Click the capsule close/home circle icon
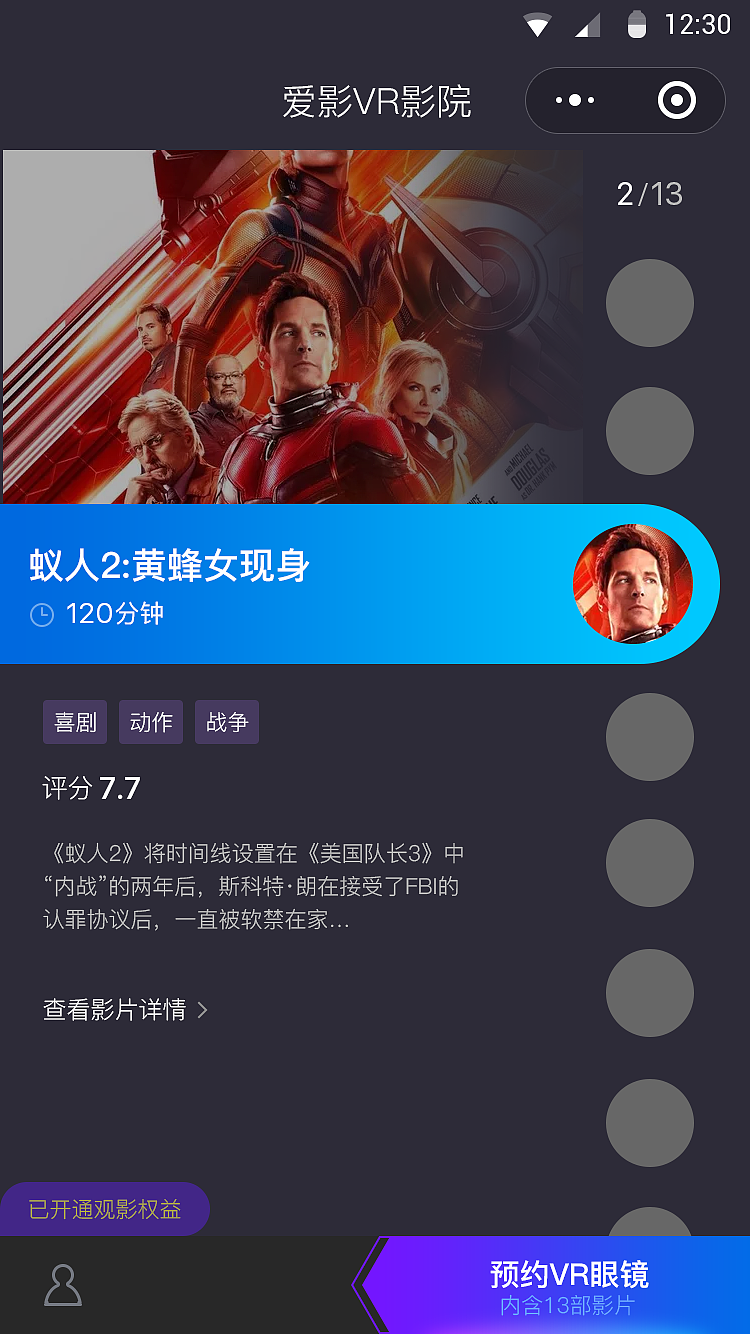This screenshot has height=1334, width=750. [675, 100]
